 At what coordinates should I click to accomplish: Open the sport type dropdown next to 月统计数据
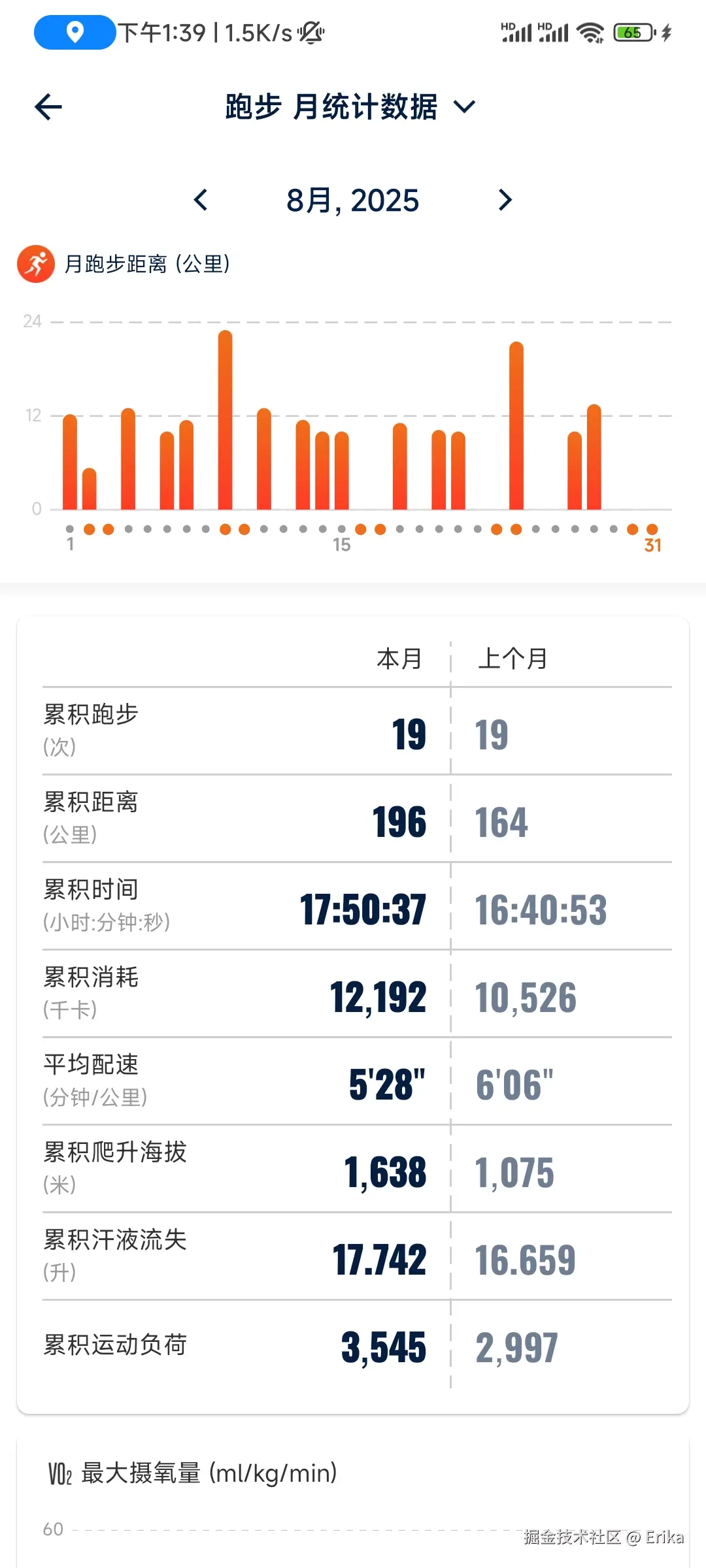point(465,106)
